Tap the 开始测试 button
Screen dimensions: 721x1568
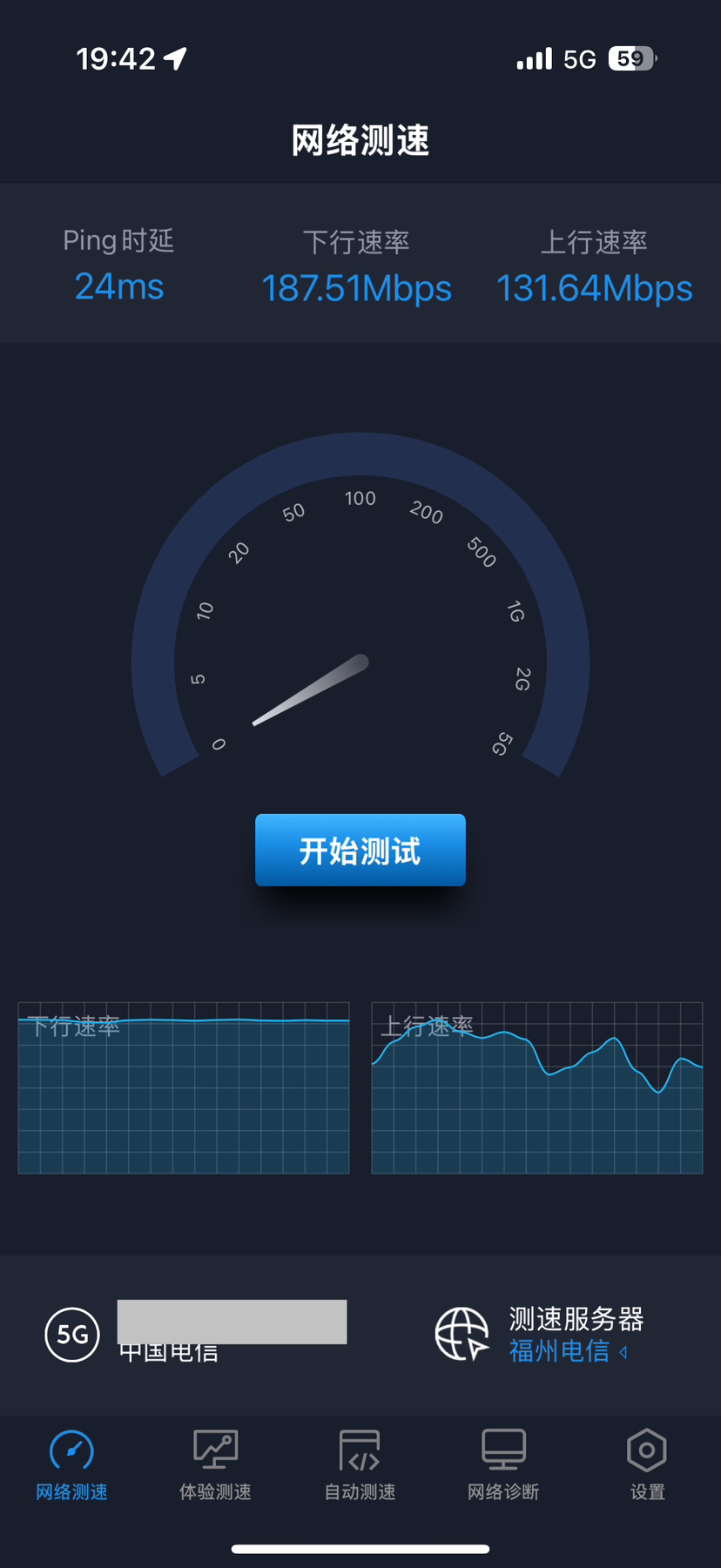click(x=360, y=850)
